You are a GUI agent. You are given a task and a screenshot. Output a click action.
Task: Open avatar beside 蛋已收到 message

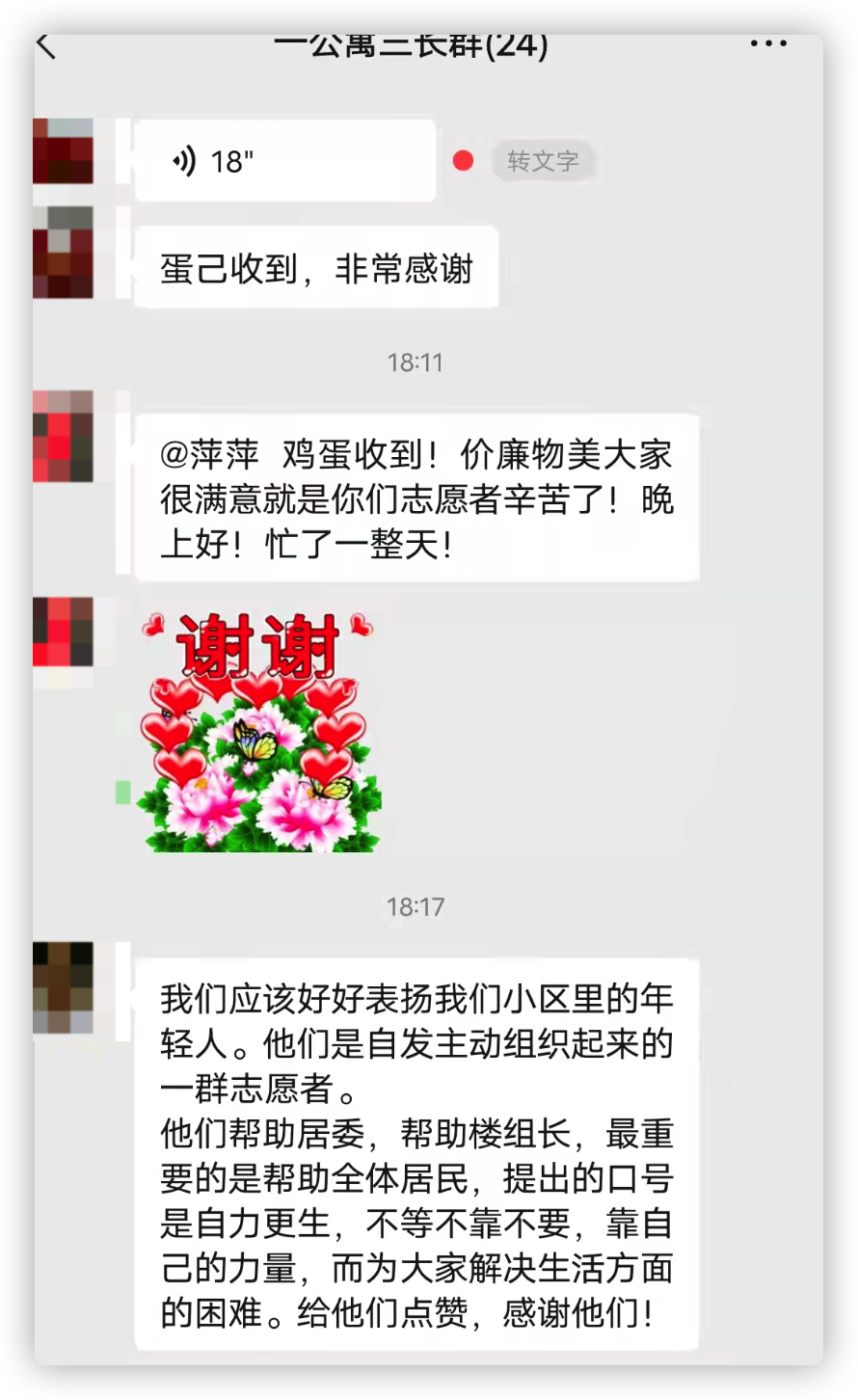pyautogui.click(x=64, y=253)
